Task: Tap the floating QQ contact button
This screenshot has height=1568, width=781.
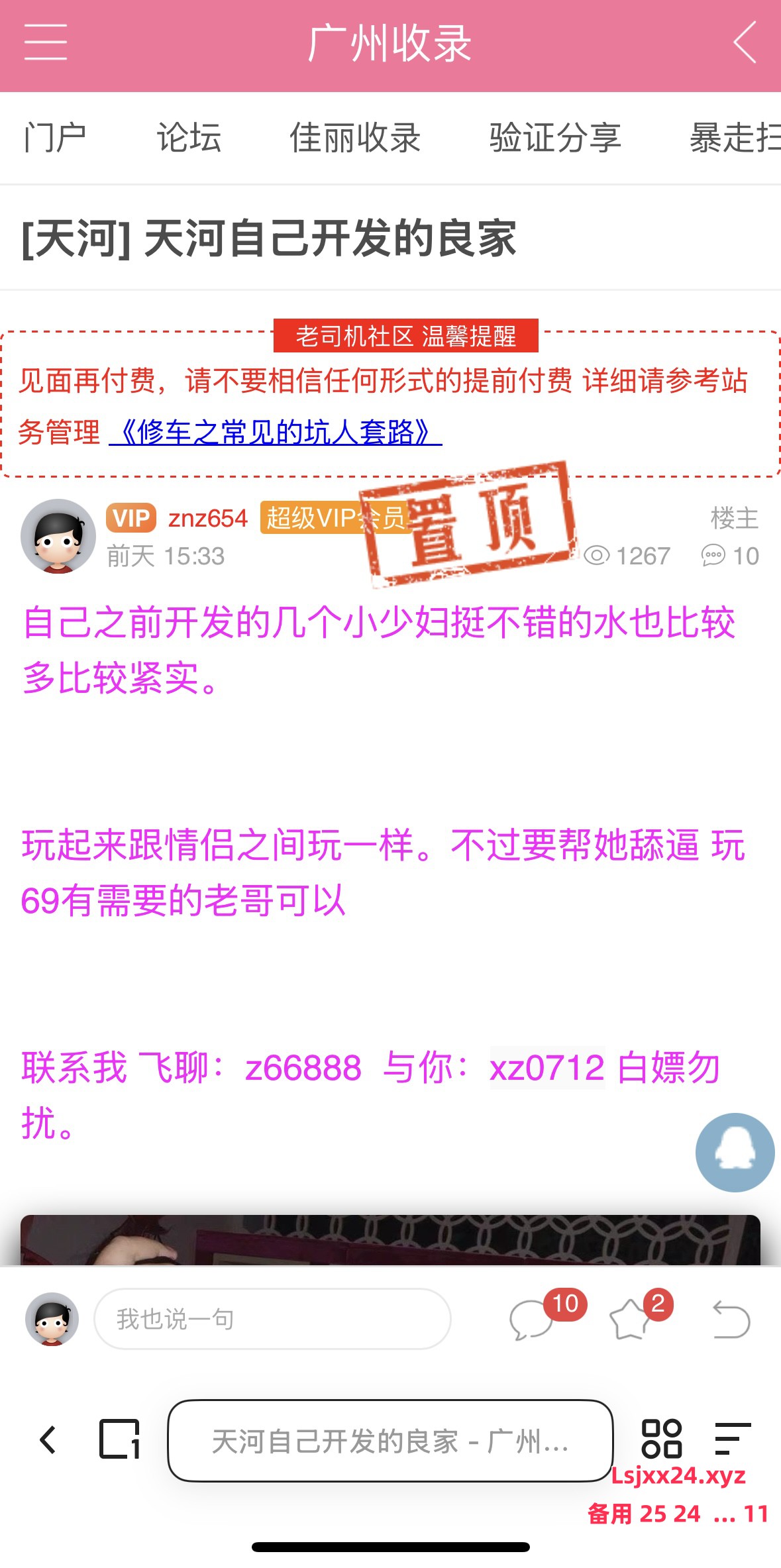Action: click(735, 1152)
